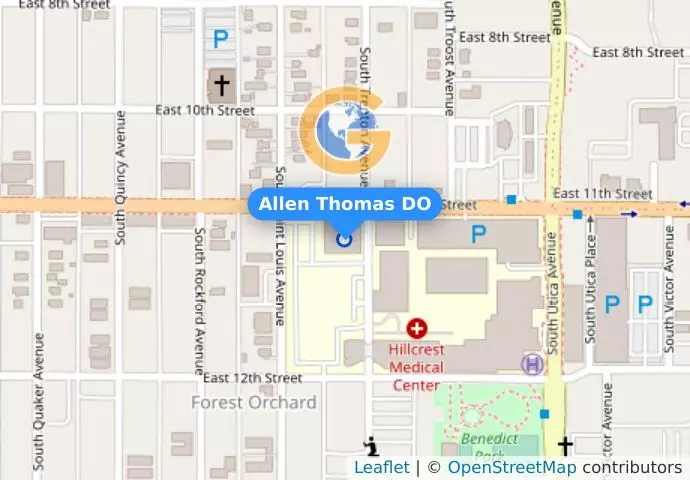Open the Leaflet attribution link
The width and height of the screenshot is (690, 480).
[x=381, y=467]
